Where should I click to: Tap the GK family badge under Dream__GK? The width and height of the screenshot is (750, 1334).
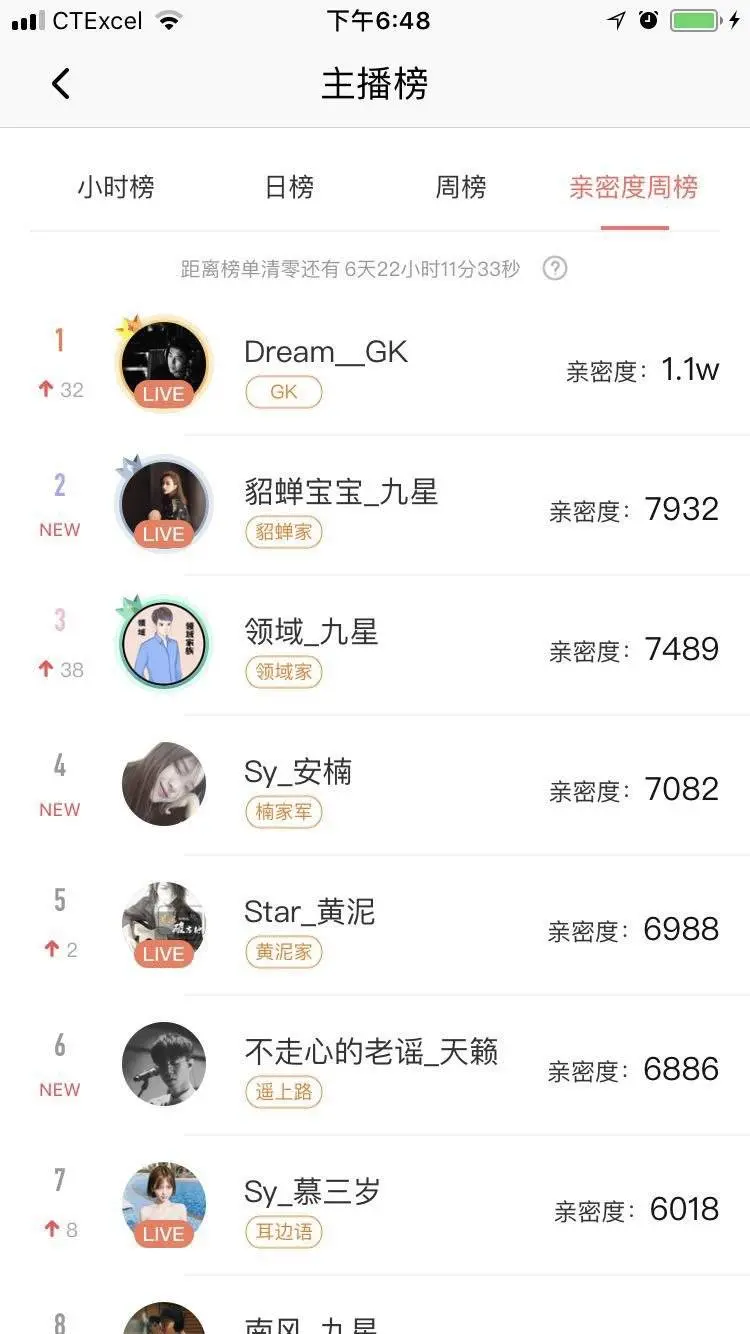(283, 392)
